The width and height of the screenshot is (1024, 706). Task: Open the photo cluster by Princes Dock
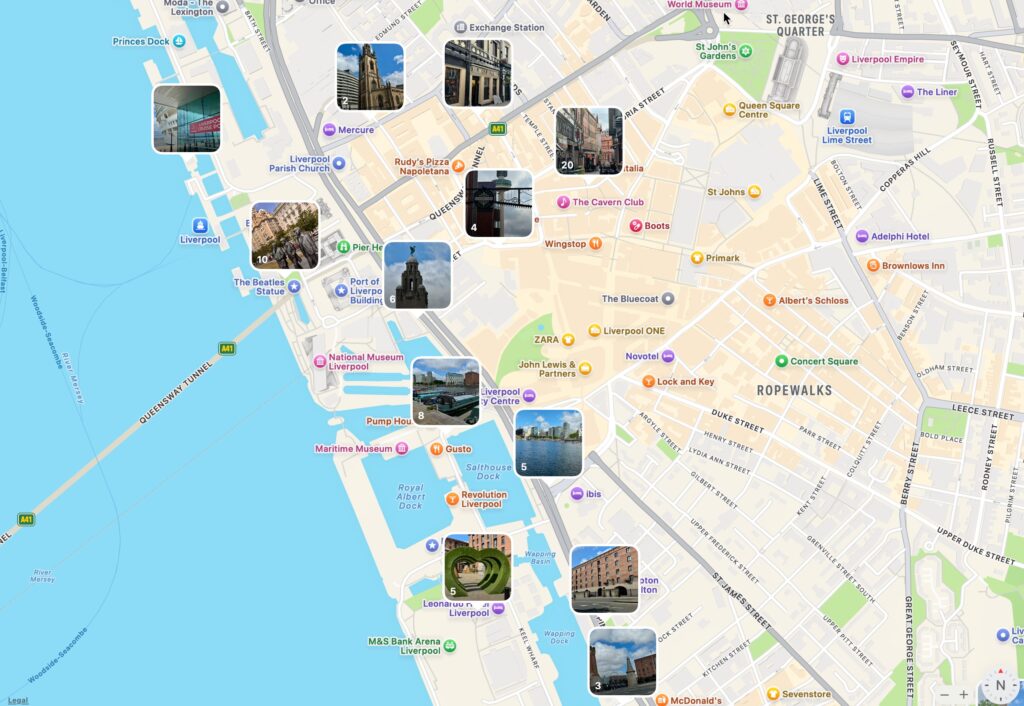pos(187,119)
